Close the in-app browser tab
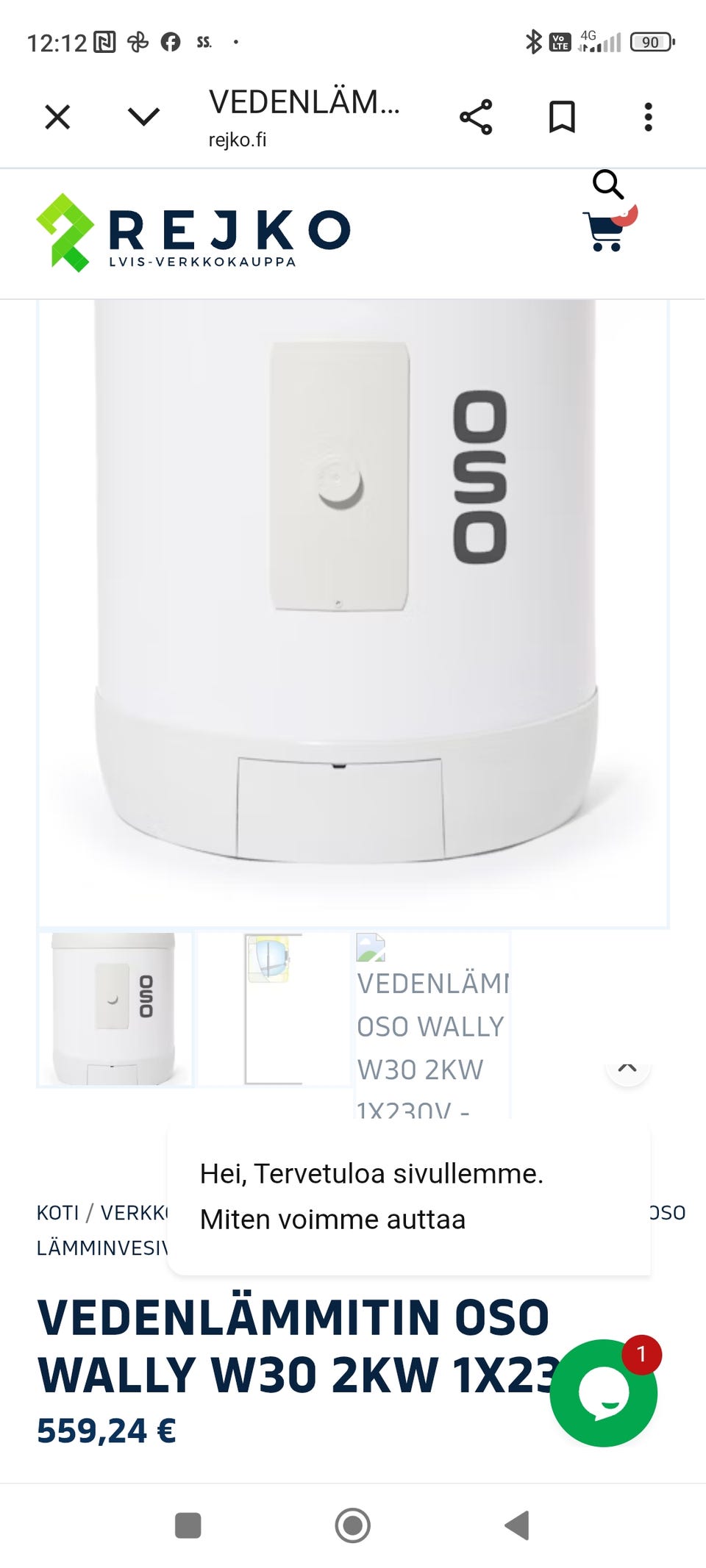 click(x=57, y=117)
